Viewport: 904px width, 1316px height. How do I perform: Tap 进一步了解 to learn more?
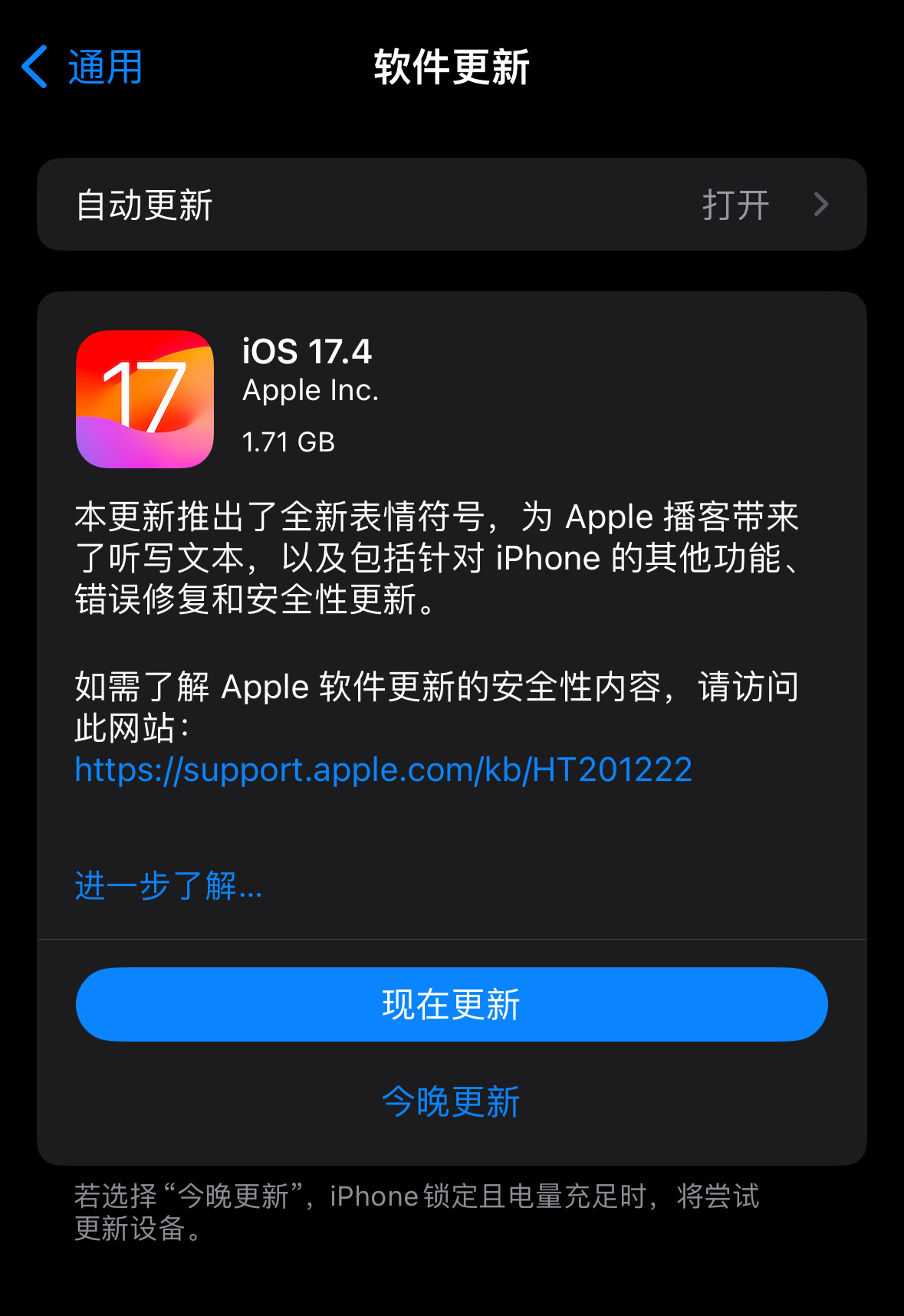pyautogui.click(x=169, y=886)
